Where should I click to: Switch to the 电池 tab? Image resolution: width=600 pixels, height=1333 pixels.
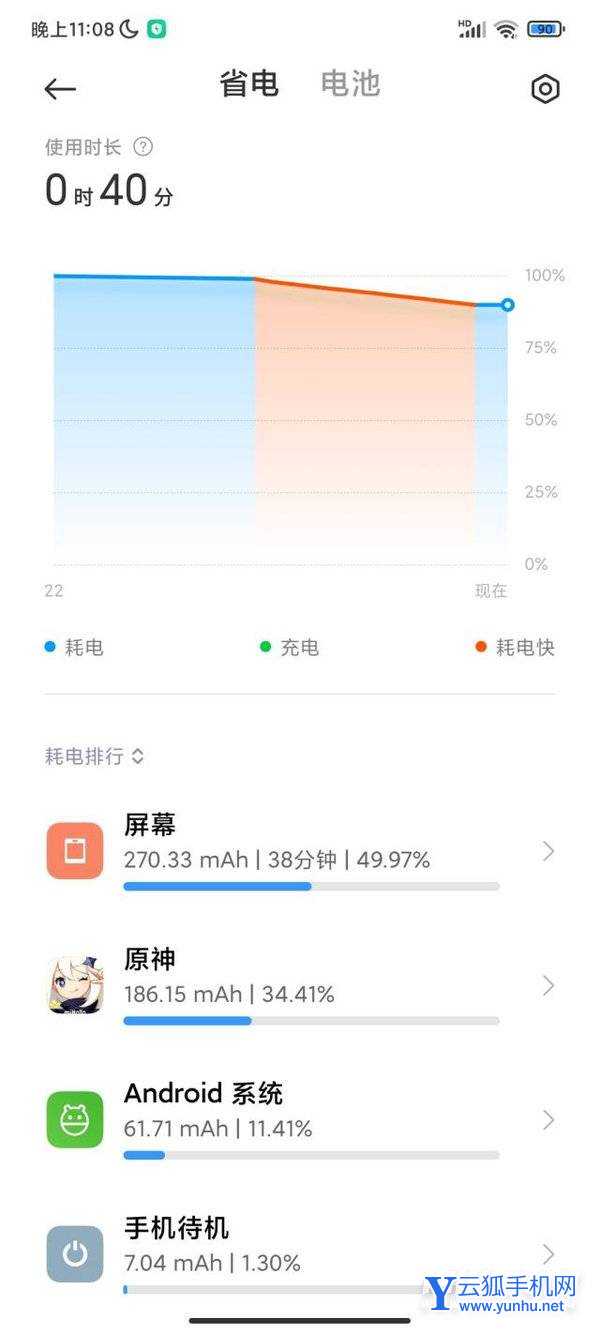pyautogui.click(x=350, y=84)
